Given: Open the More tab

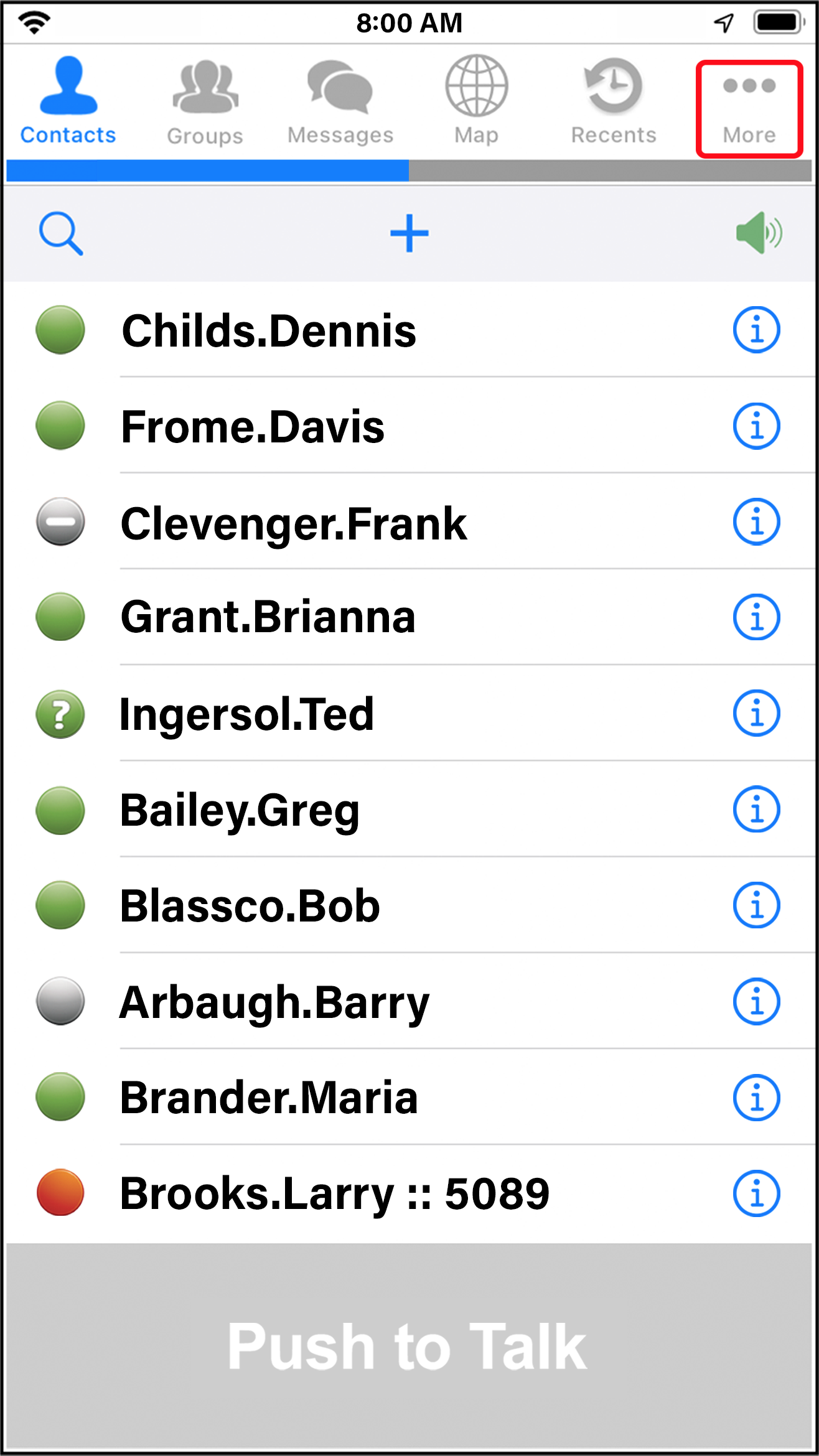Looking at the screenshot, I should point(749,109).
